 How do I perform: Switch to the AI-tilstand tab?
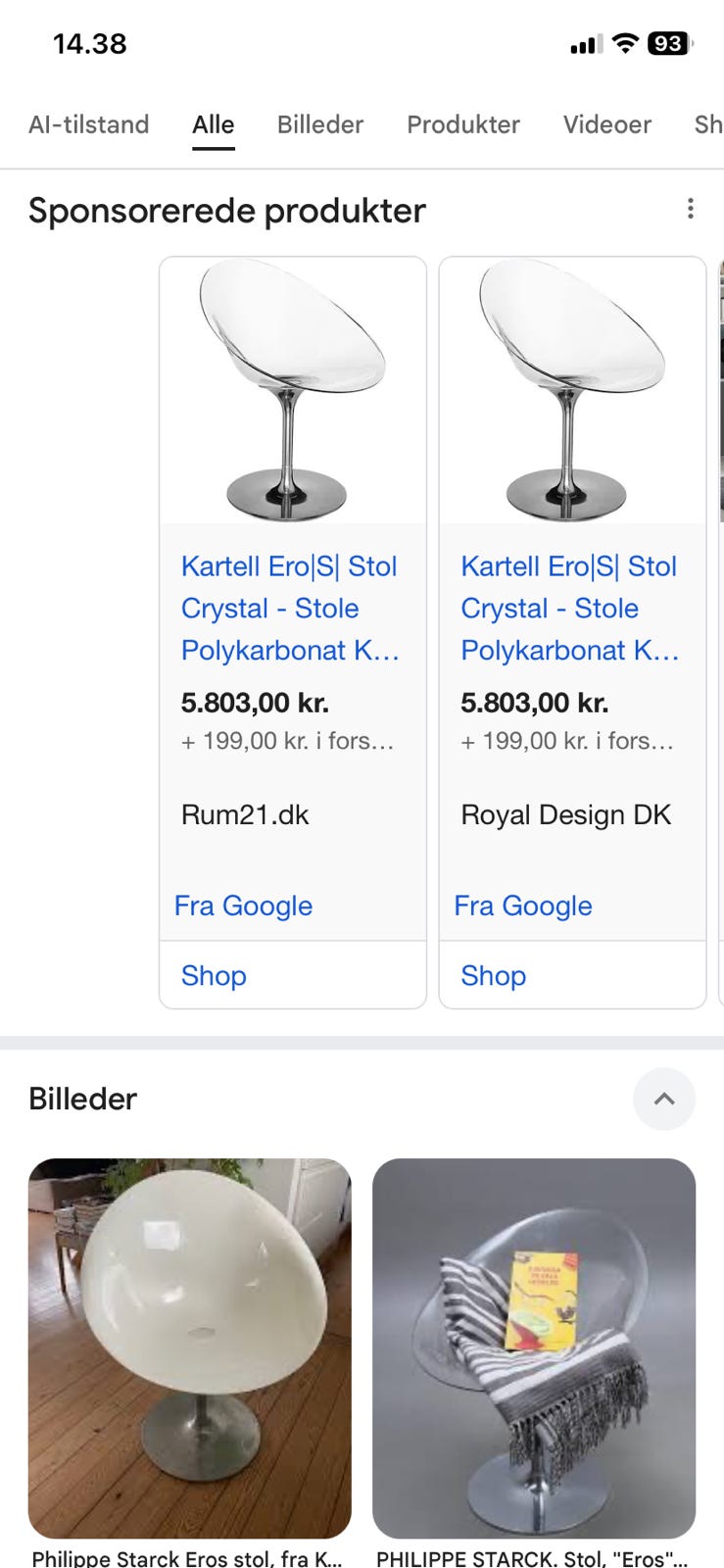point(88,124)
